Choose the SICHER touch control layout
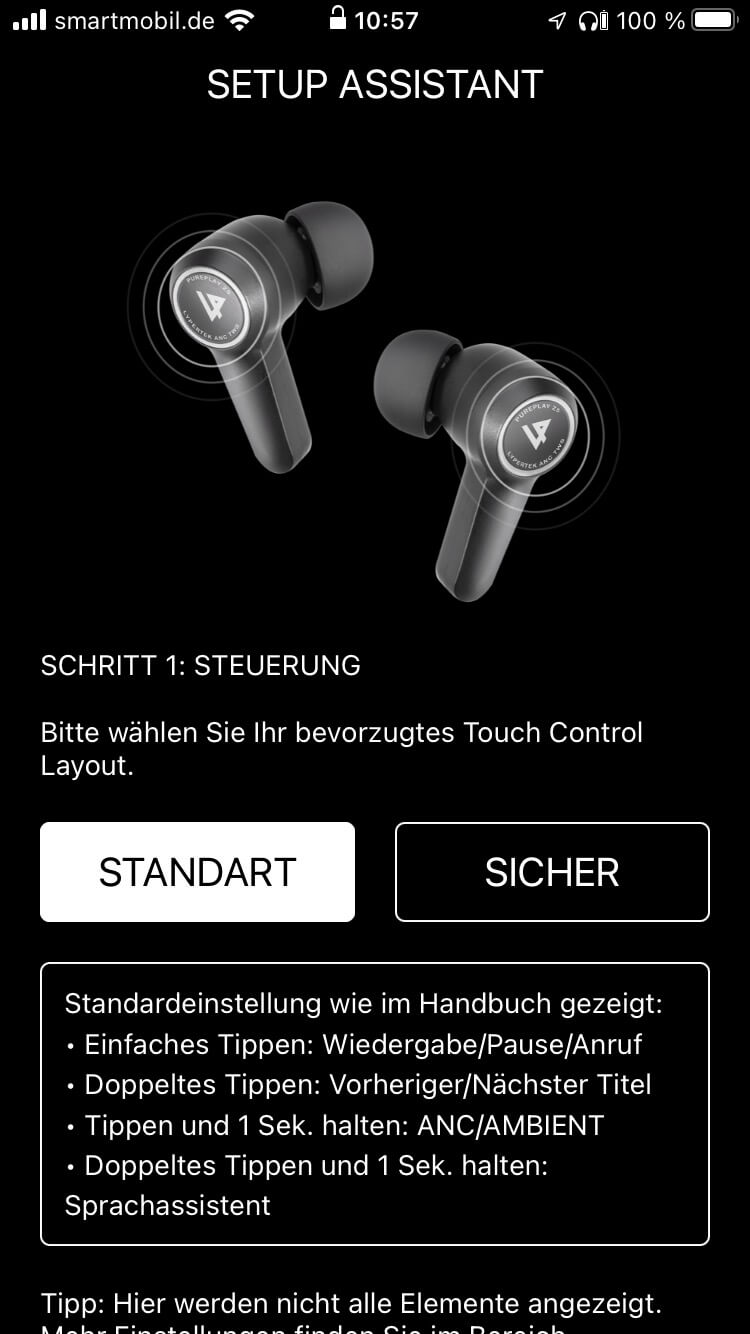Viewport: 750px width, 1334px height. tap(552, 872)
